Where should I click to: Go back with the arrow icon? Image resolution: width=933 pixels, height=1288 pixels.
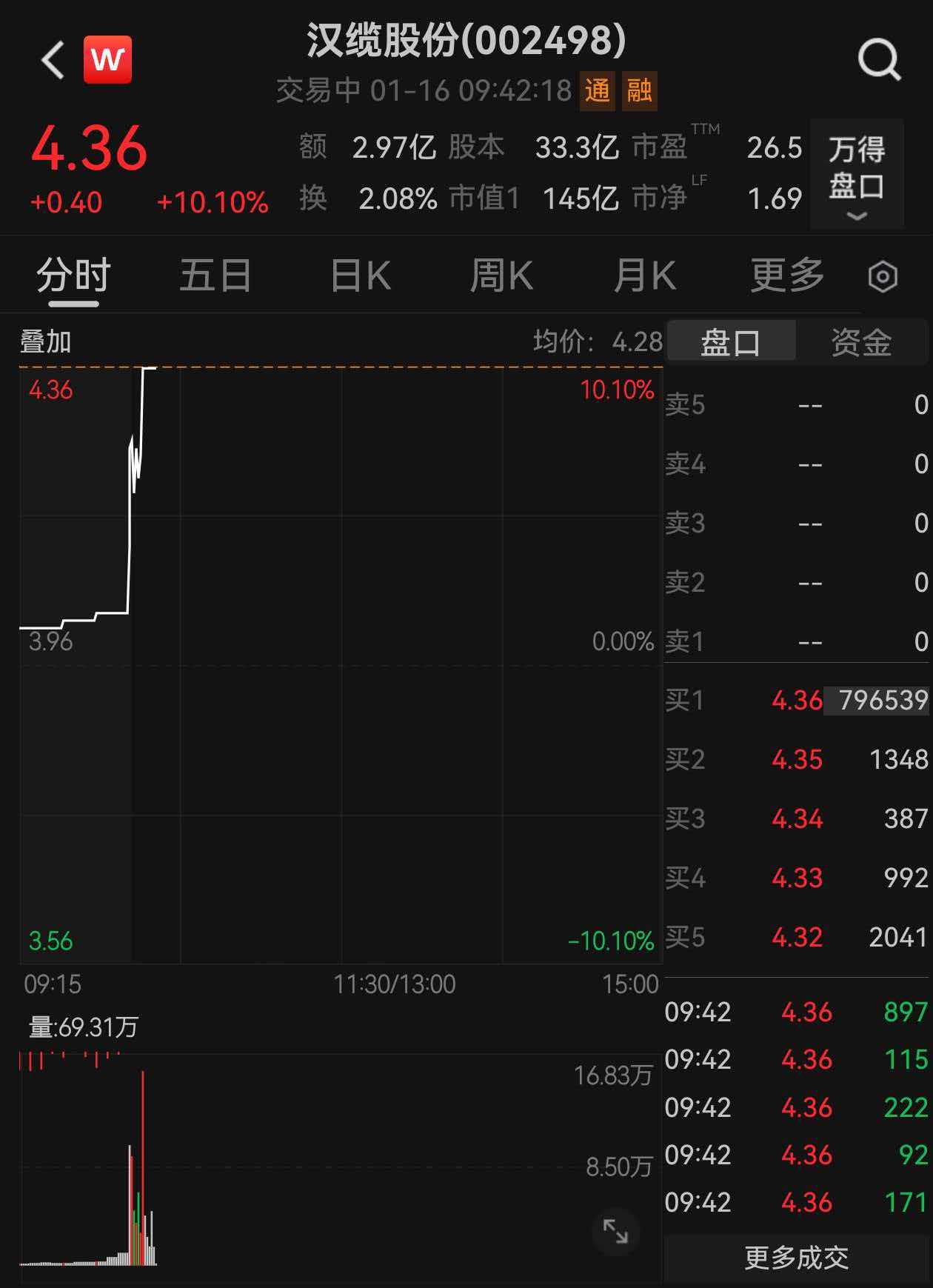(x=53, y=60)
